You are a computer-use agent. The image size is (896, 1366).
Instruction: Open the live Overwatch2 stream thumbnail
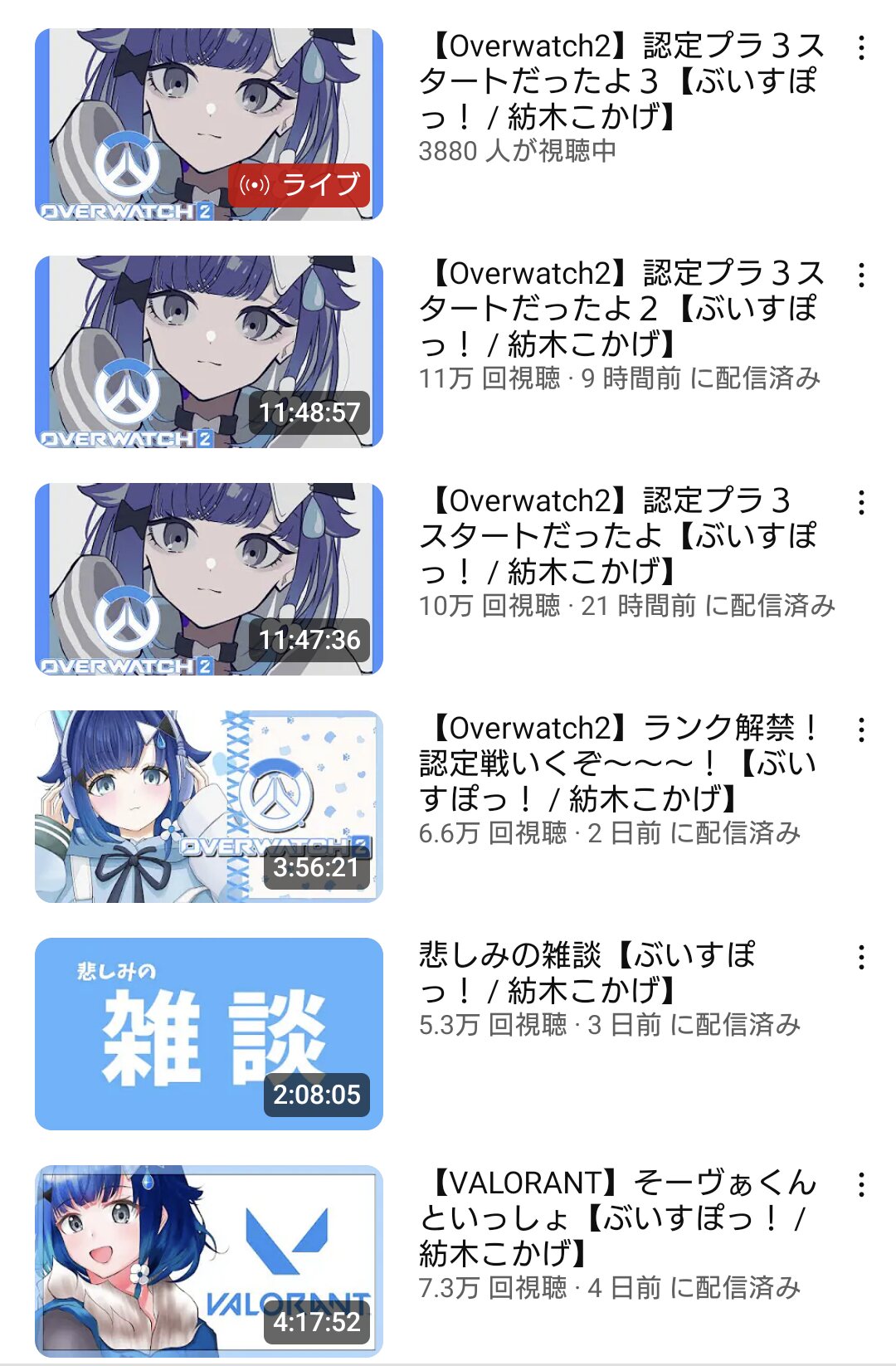[x=208, y=124]
